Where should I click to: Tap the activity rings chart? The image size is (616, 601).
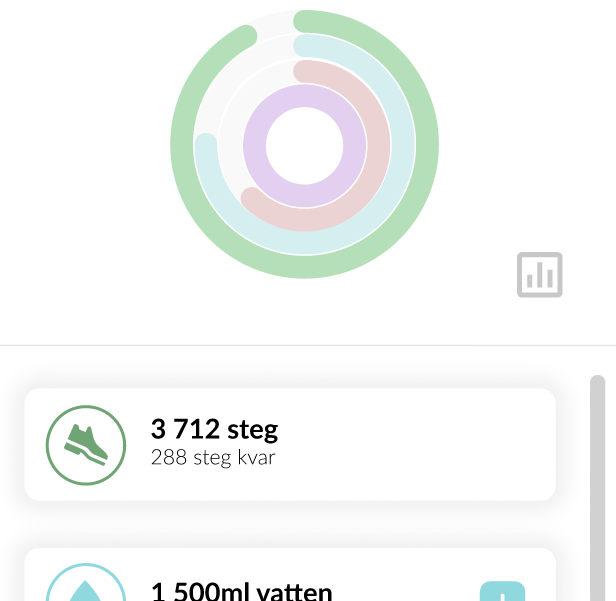[305, 145]
